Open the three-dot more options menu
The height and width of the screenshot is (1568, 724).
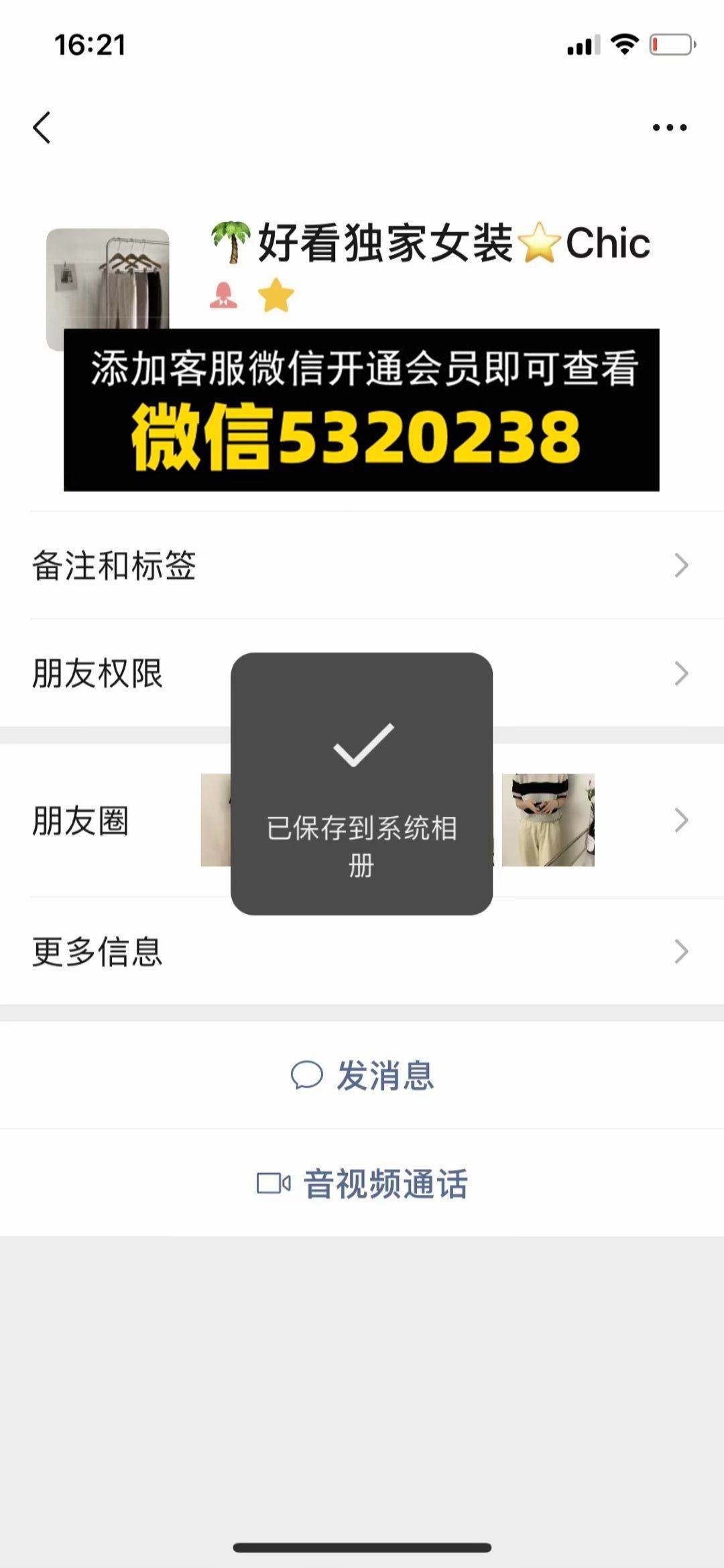[670, 127]
